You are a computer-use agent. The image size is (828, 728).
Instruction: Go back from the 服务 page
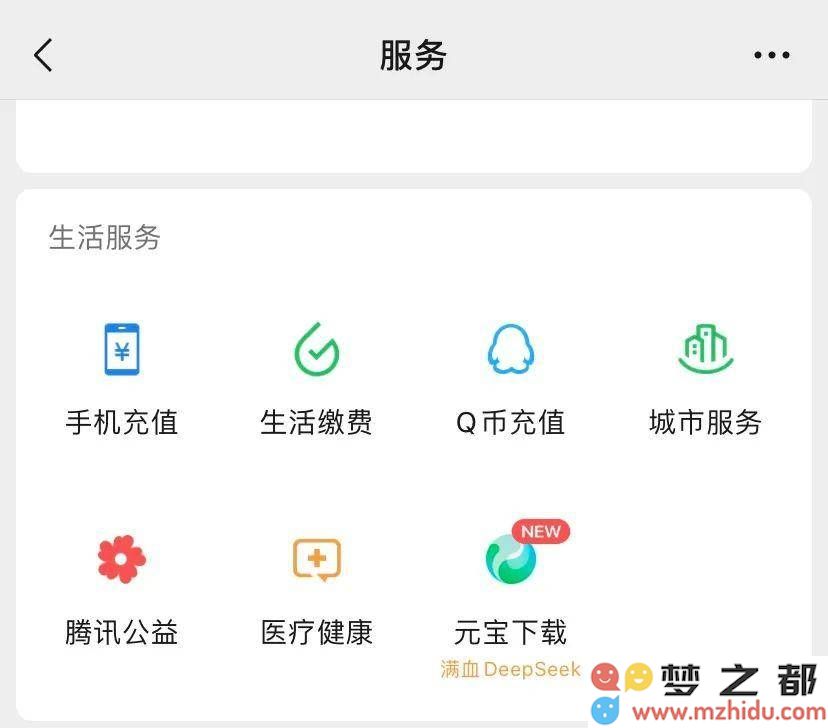(43, 55)
